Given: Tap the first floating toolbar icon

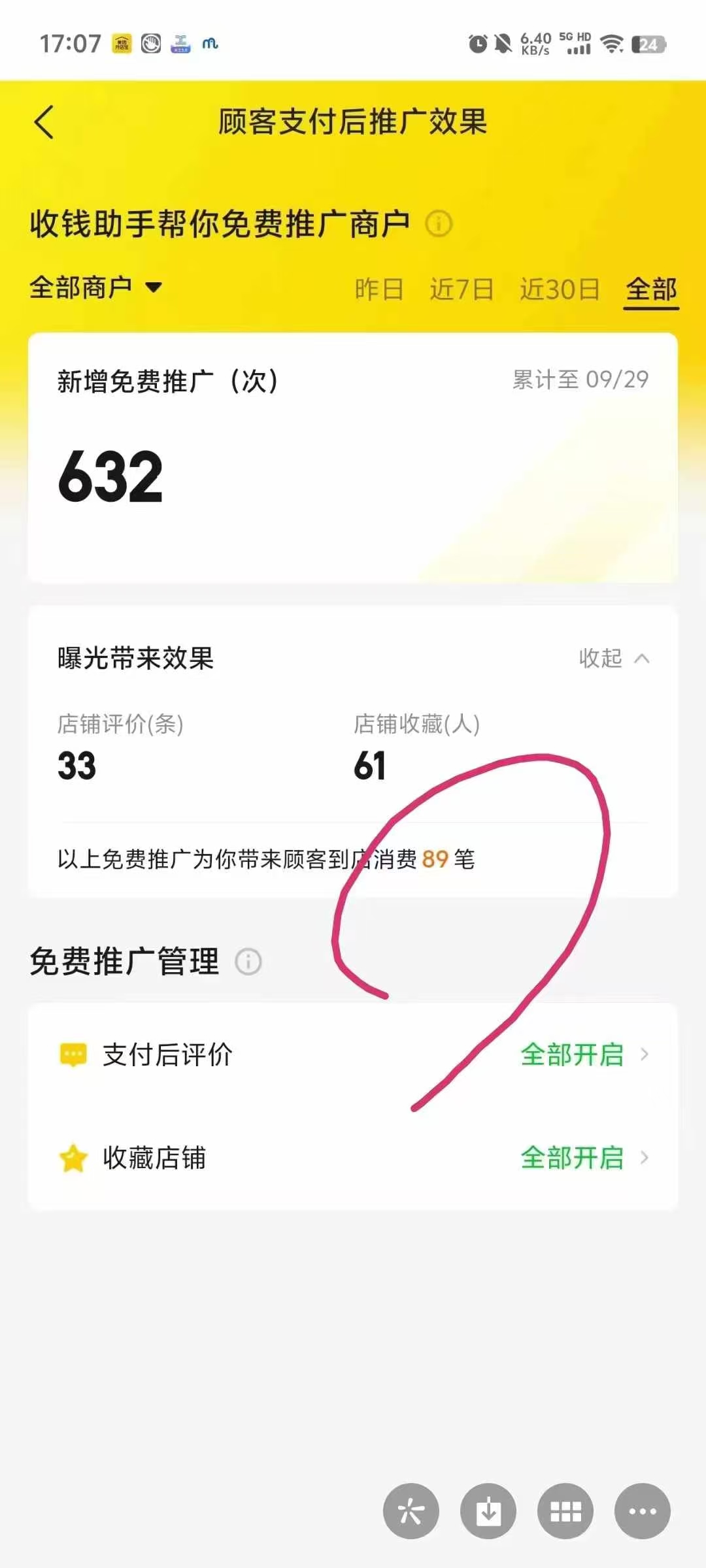Looking at the screenshot, I should click(x=411, y=1511).
